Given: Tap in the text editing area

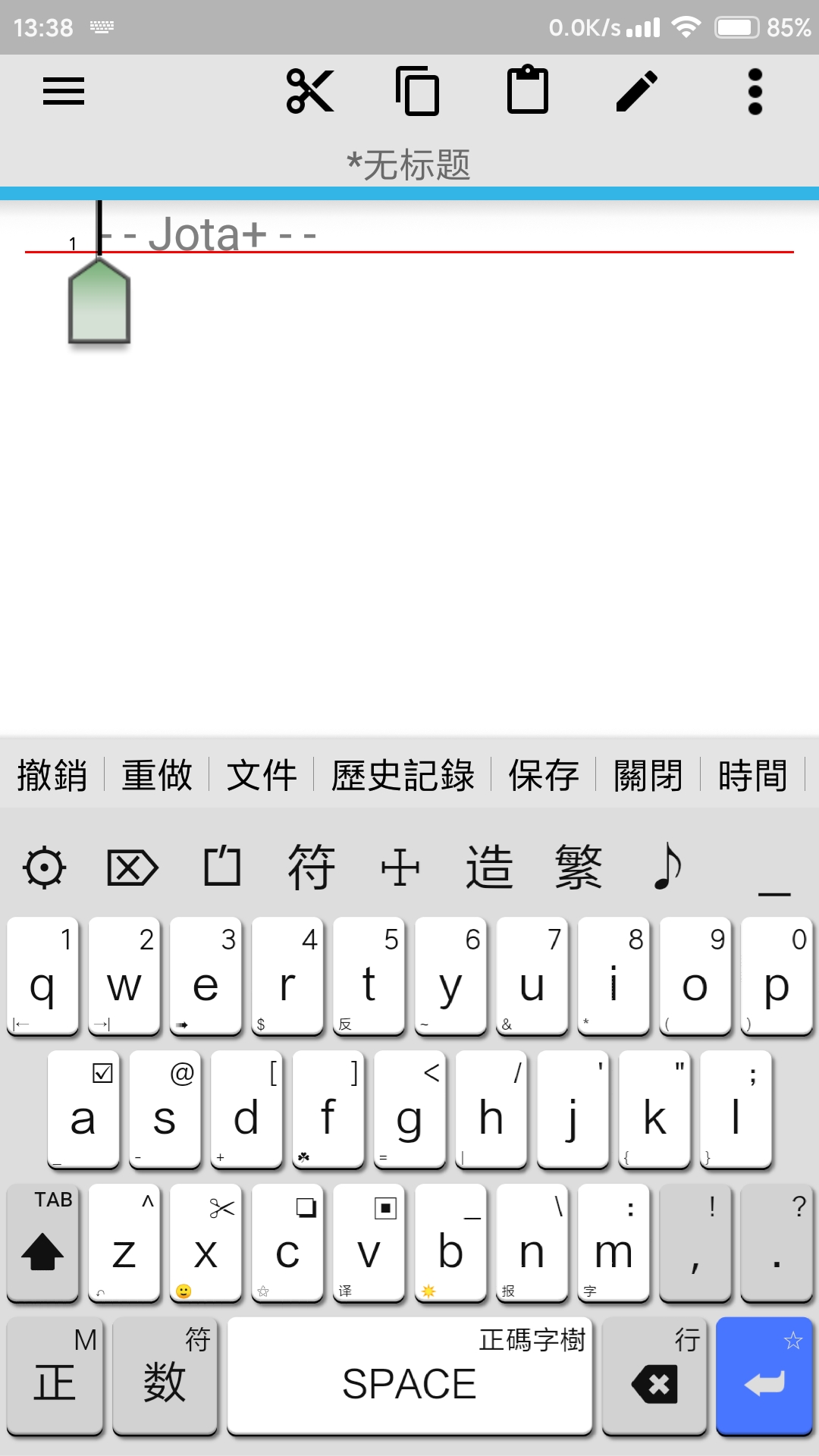Looking at the screenshot, I should (409, 493).
